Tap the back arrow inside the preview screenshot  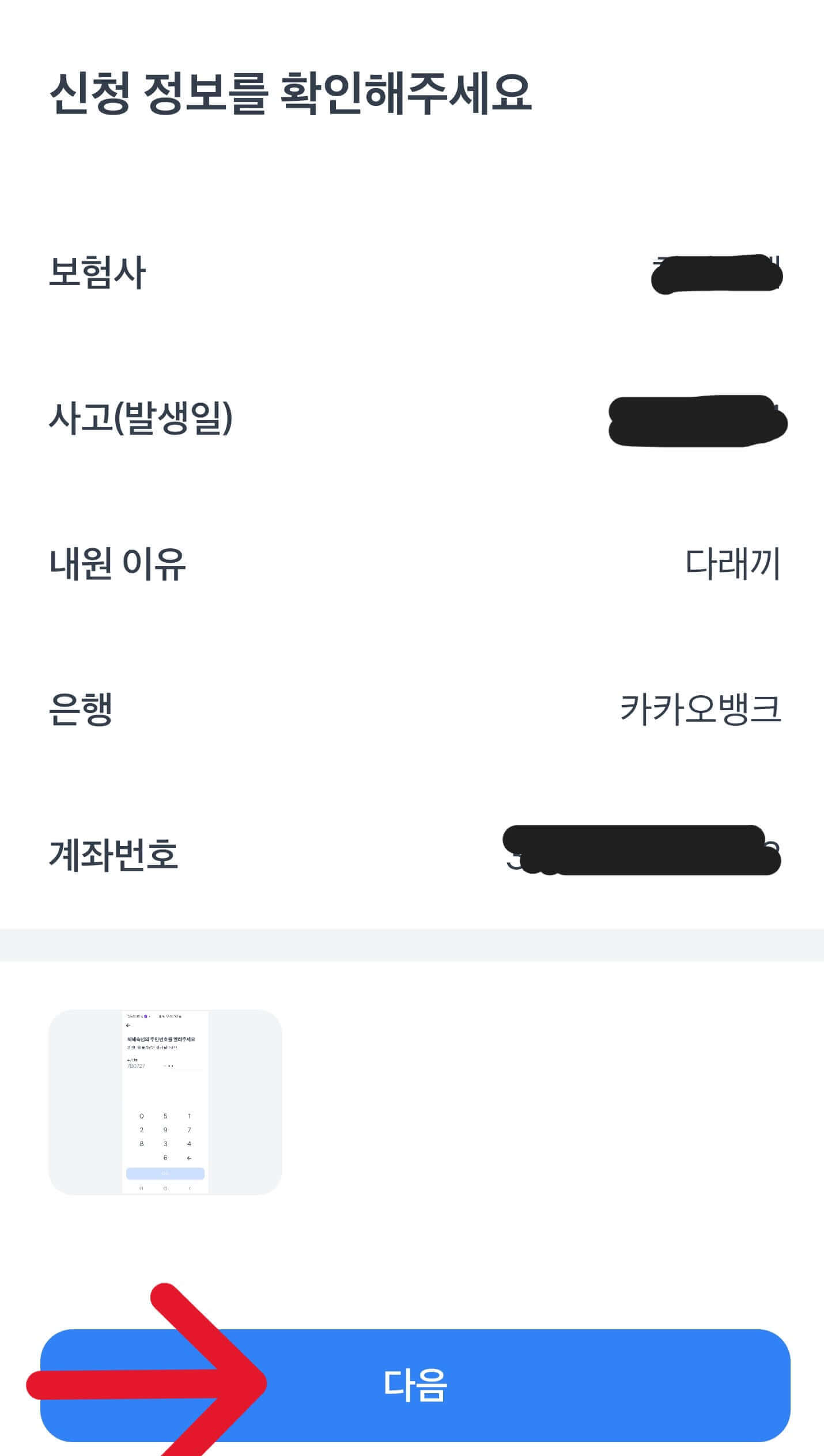coord(128,1025)
